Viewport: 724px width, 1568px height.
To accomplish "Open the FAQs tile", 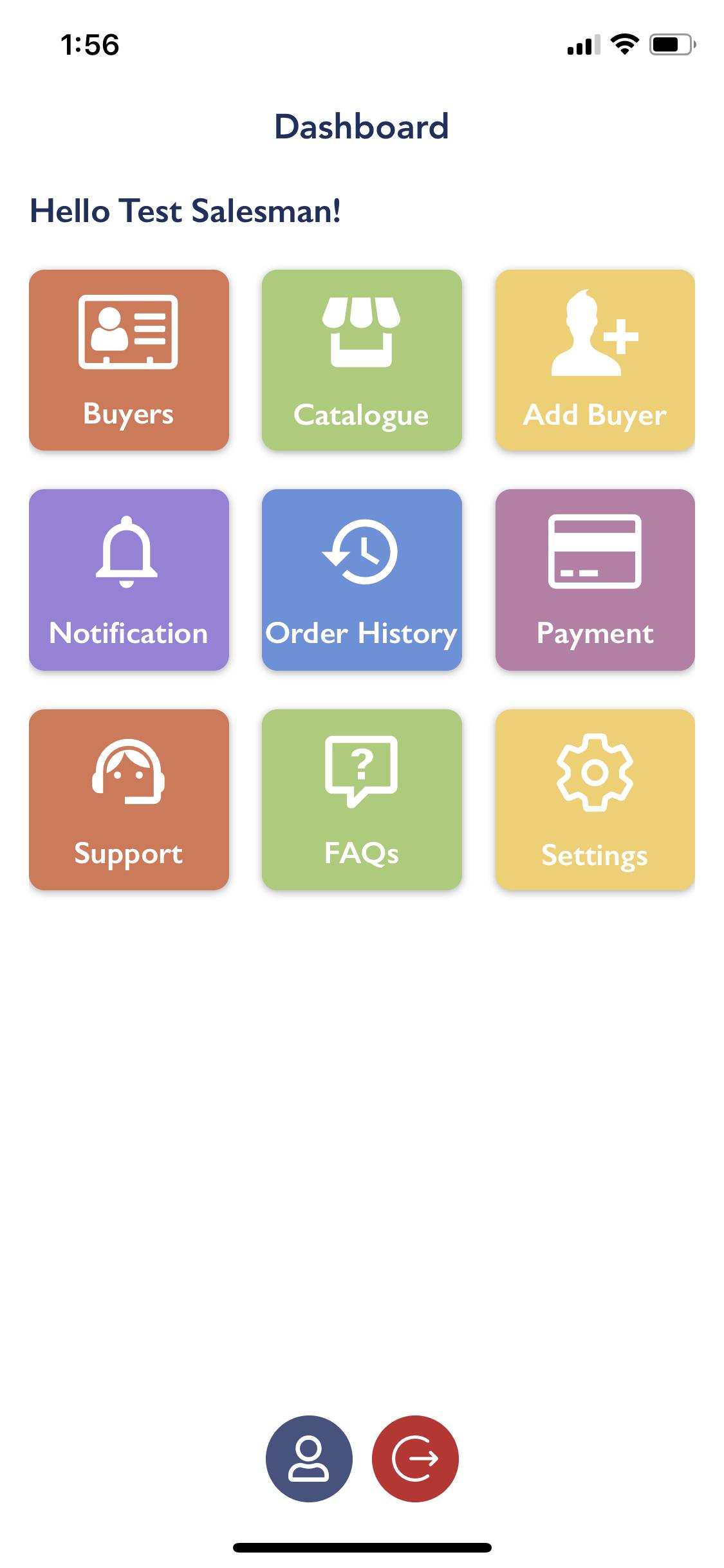I will click(x=362, y=799).
